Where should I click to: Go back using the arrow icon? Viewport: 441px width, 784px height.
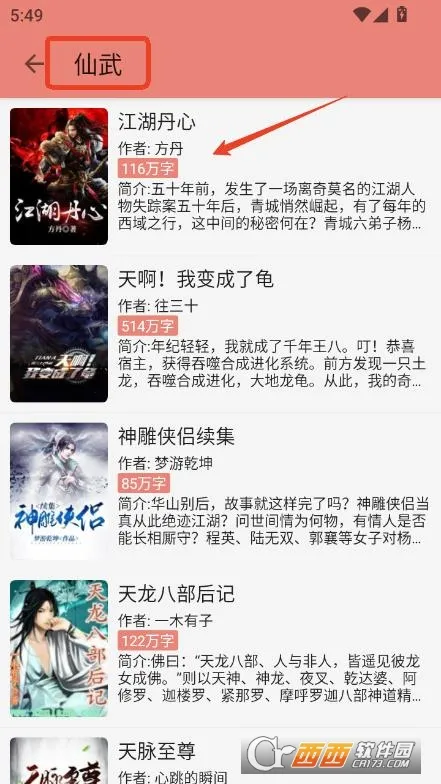pos(34,64)
